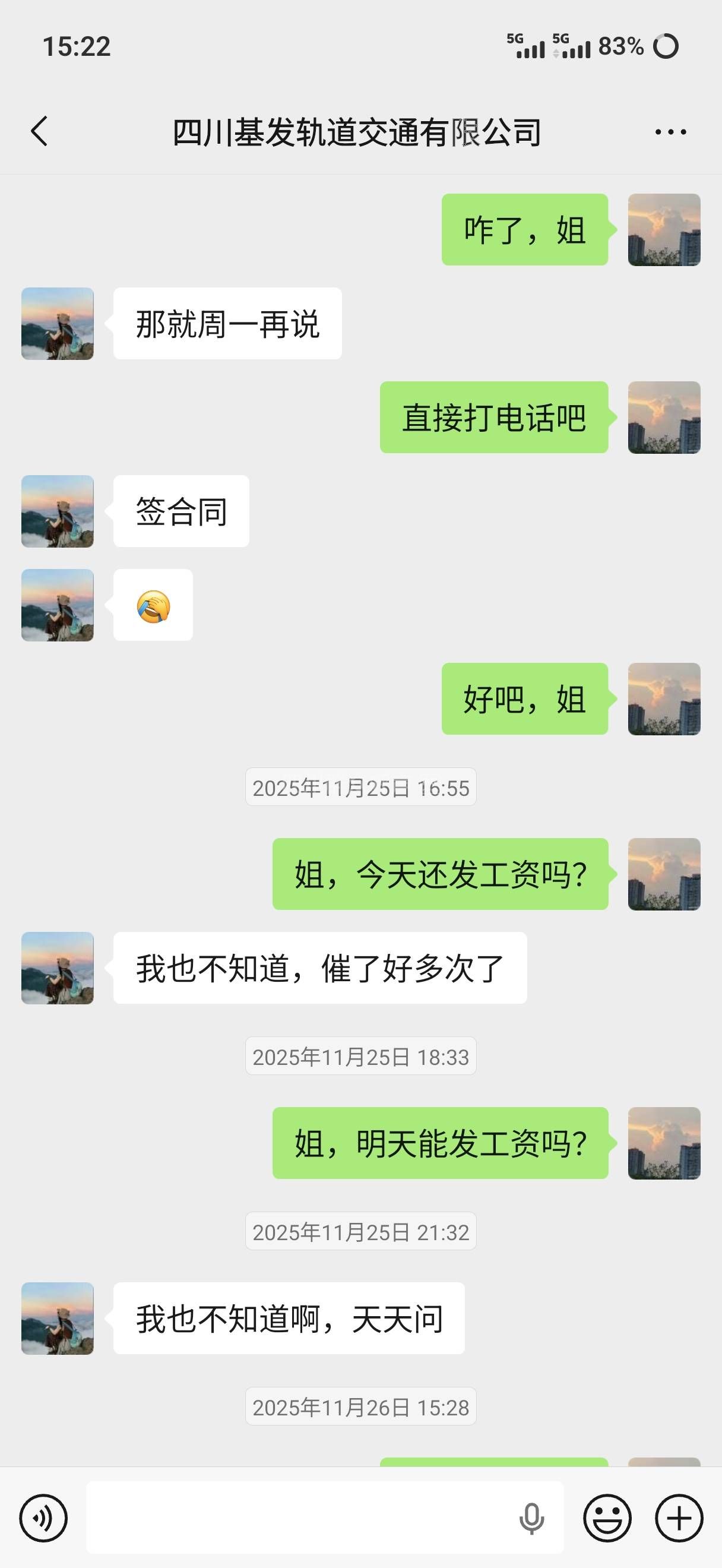The image size is (722, 1568).
Task: Open the emoji sticker panel
Action: (607, 1518)
